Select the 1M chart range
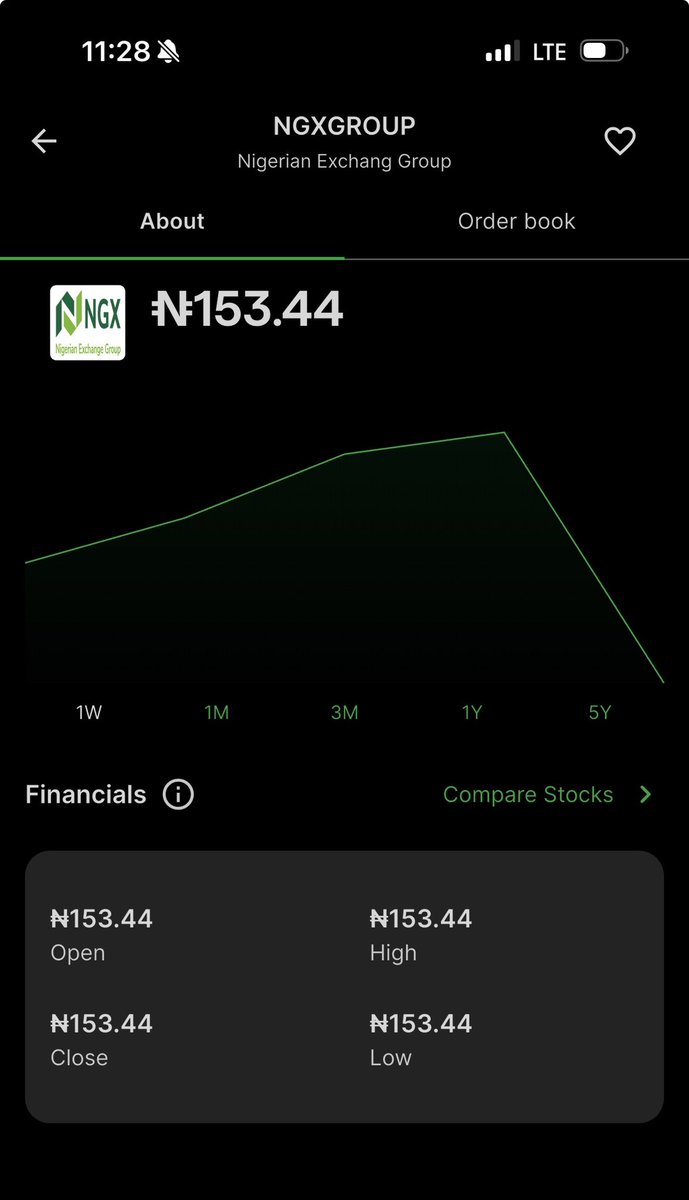 click(217, 712)
